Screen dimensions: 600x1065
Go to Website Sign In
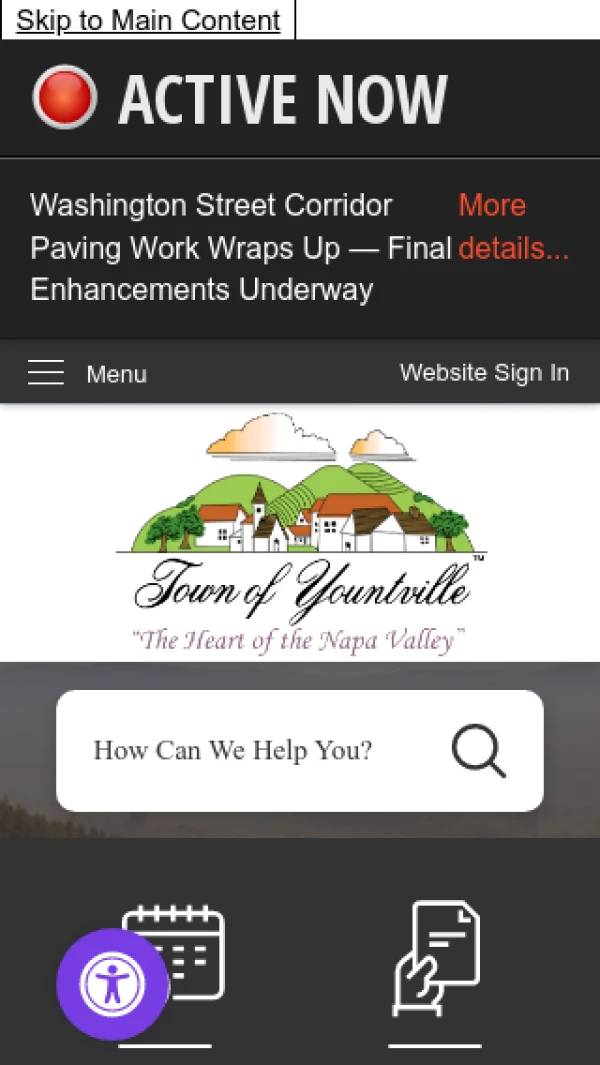point(484,373)
